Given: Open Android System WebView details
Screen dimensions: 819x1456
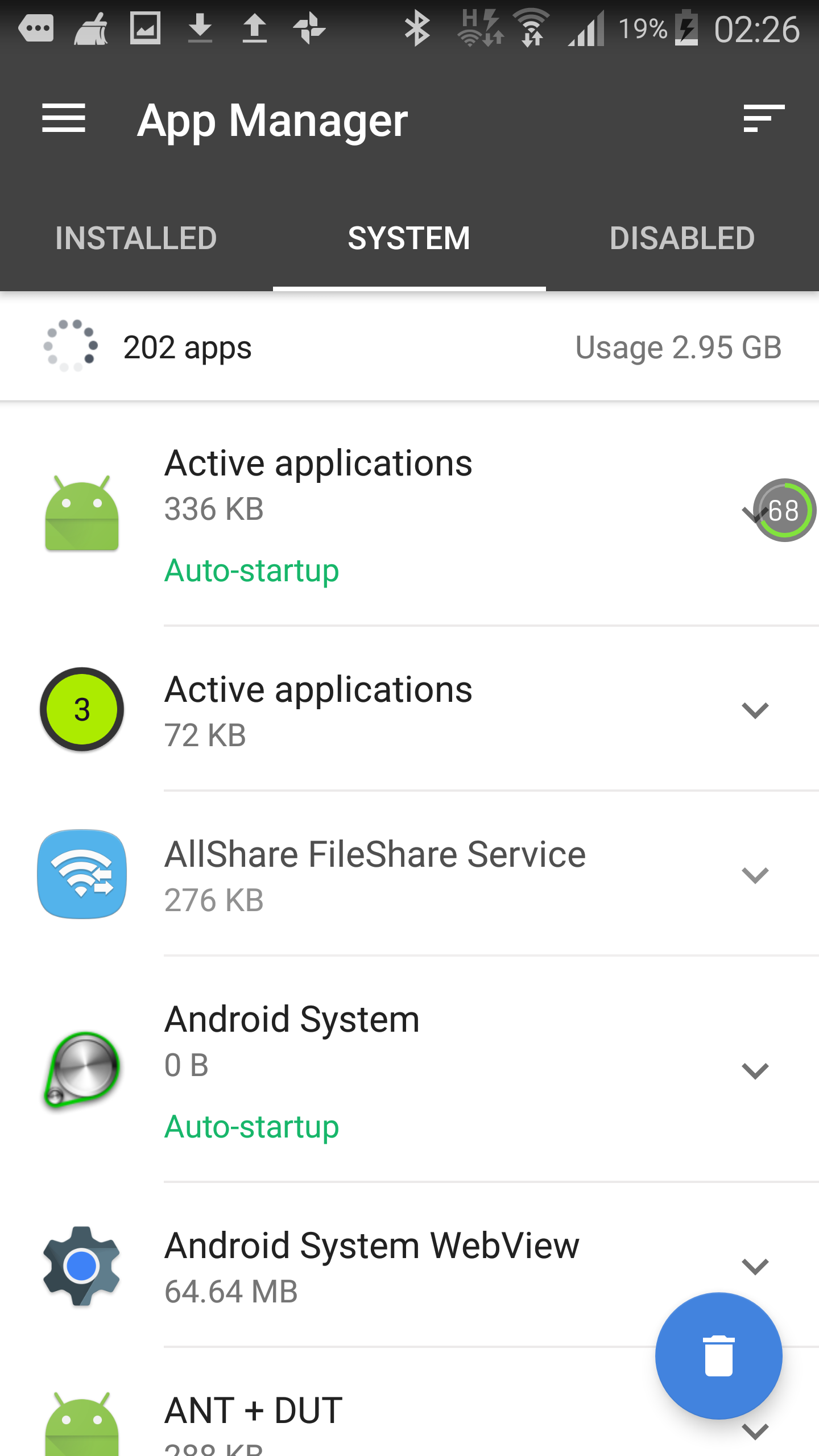Looking at the screenshot, I should pos(409,1266).
